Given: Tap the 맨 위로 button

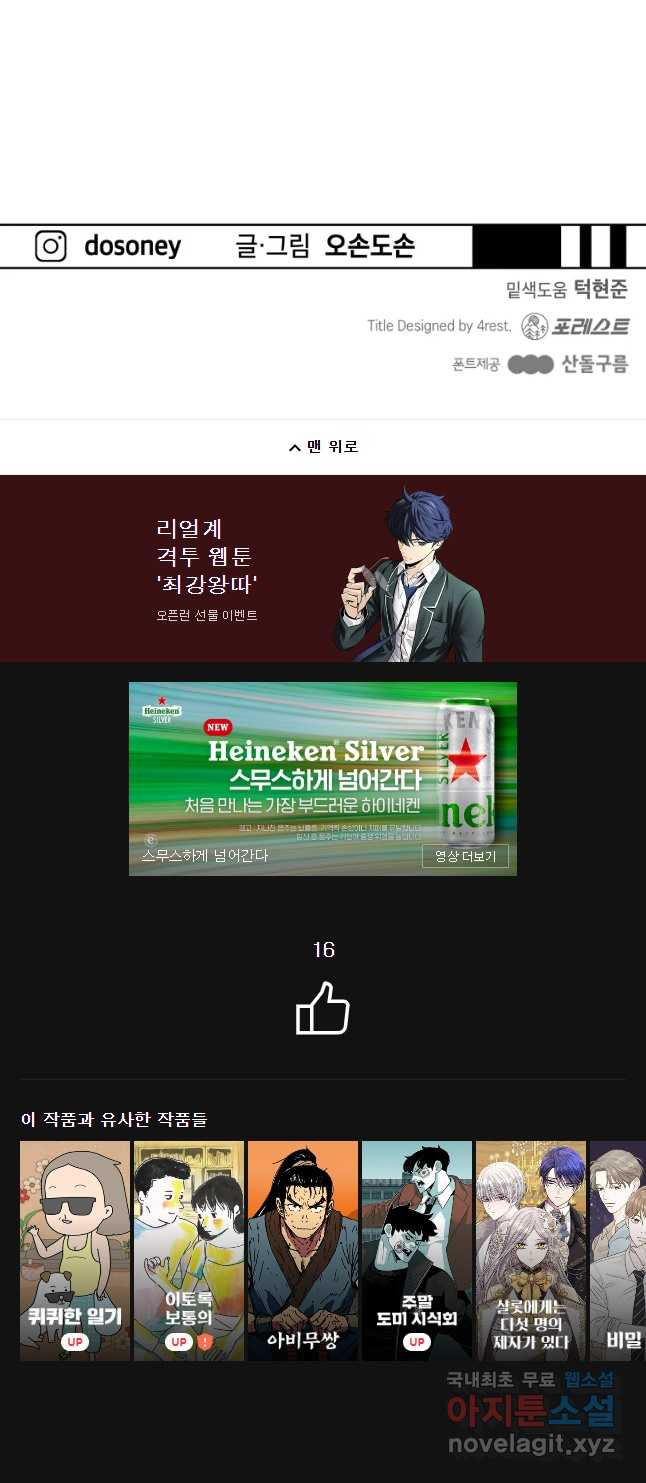Looking at the screenshot, I should pyautogui.click(x=323, y=447).
